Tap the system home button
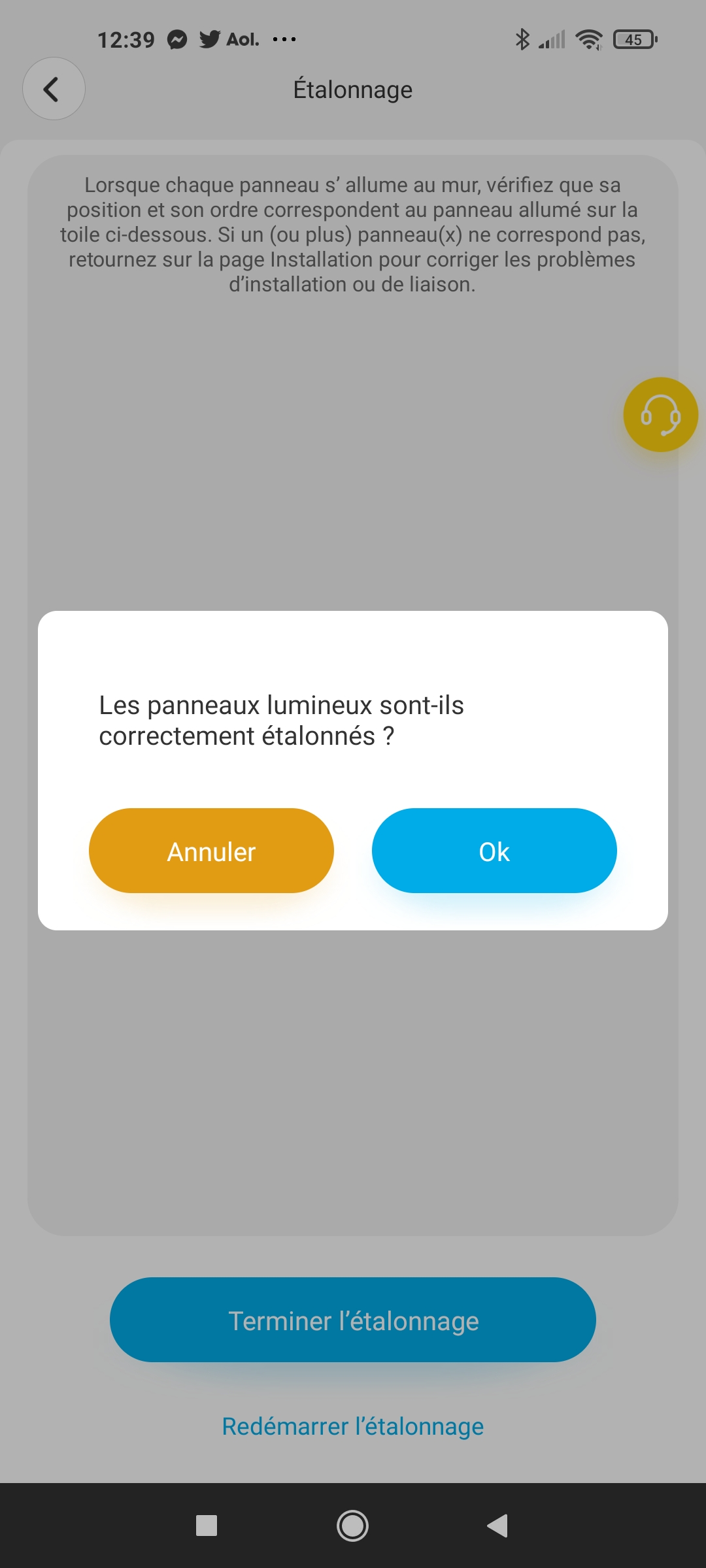 [352, 1526]
